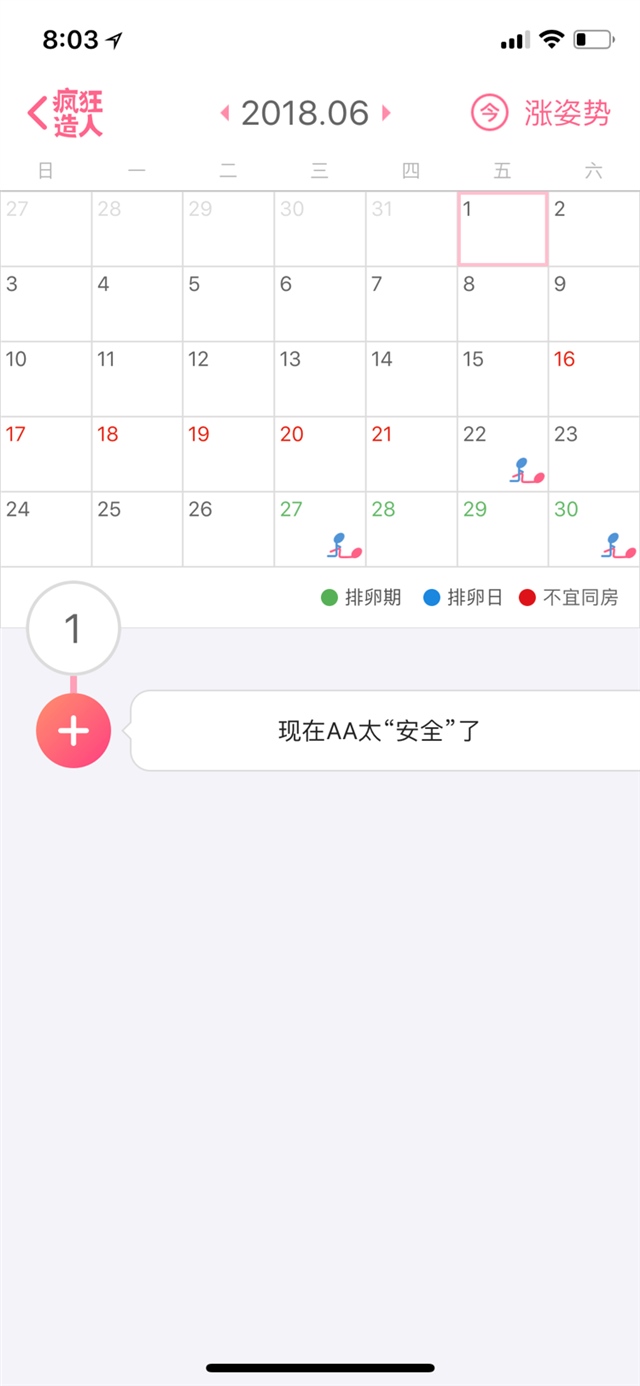
Task: Select June 22 on the calendar
Action: [x=502, y=454]
